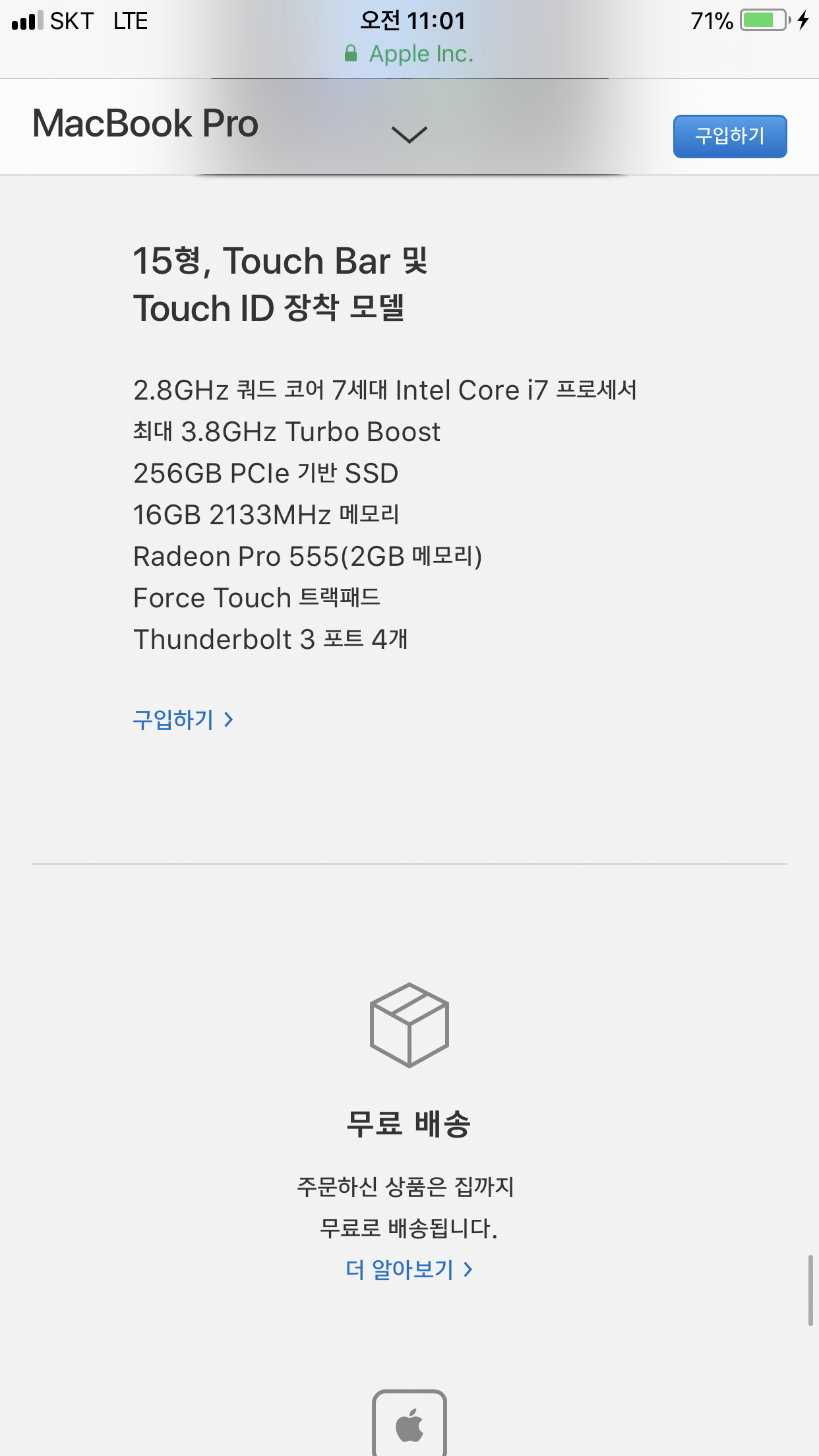Image resolution: width=819 pixels, height=1456 pixels.
Task: Expand the MacBook Pro navigation chevron
Action: pos(409,135)
